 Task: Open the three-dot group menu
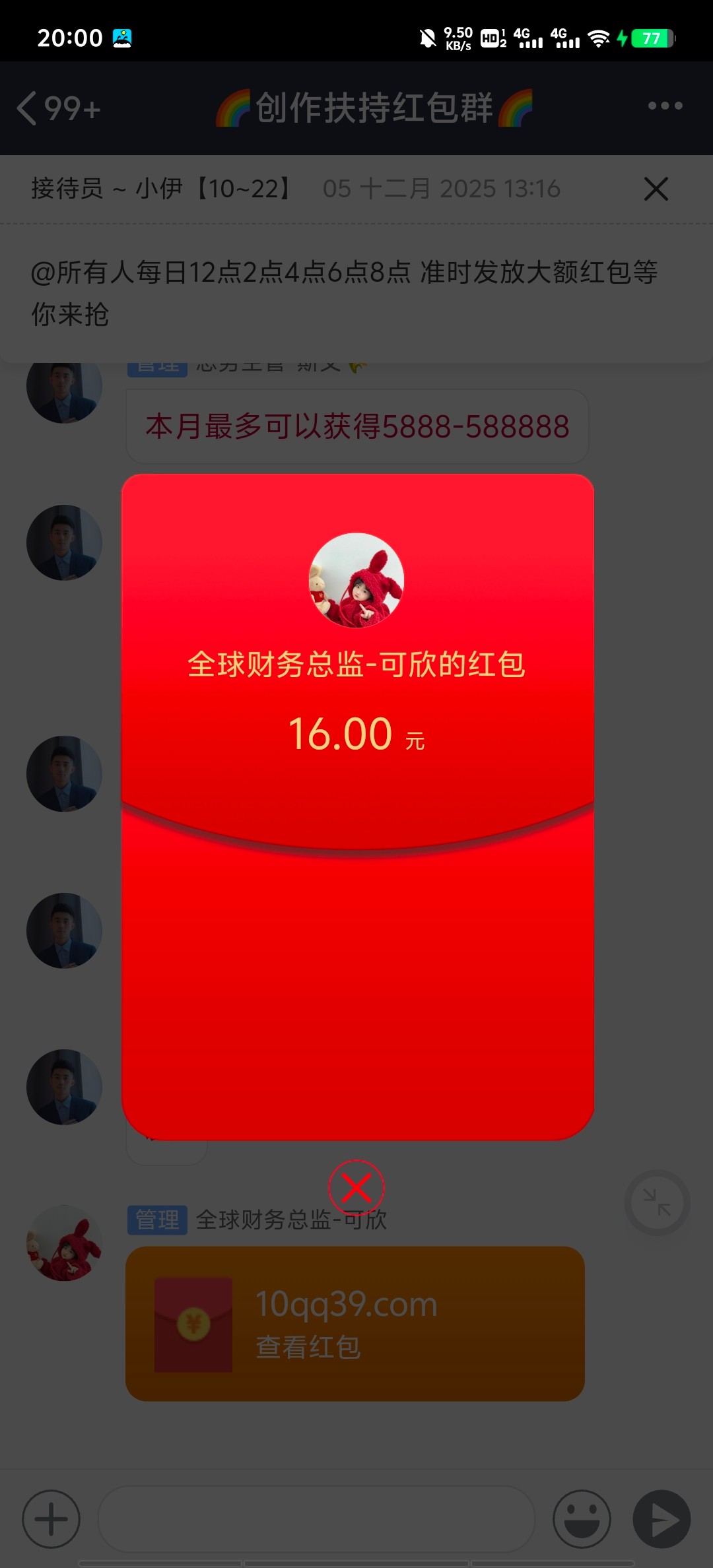pyautogui.click(x=665, y=106)
